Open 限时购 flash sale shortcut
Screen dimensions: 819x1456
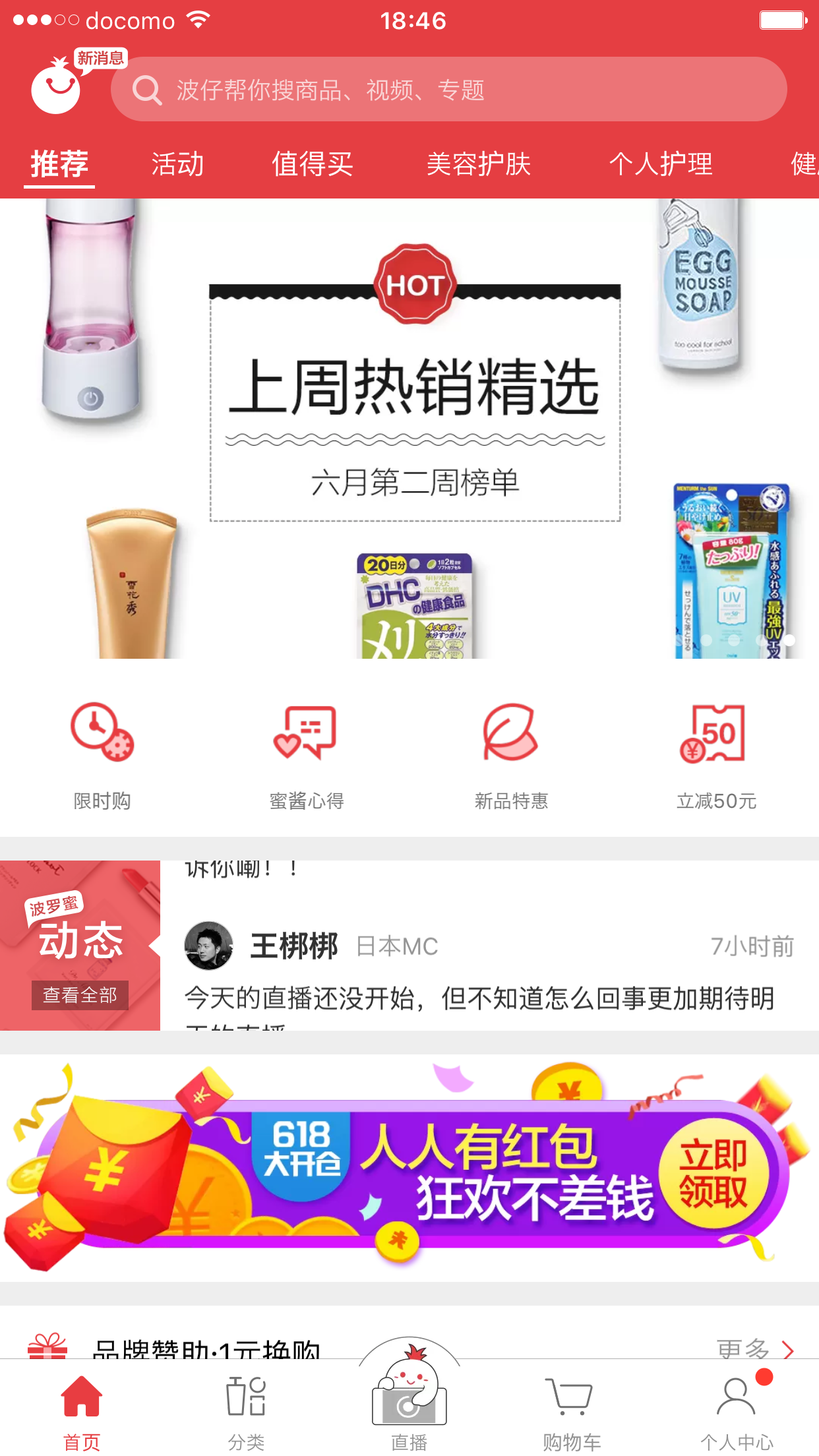click(x=102, y=756)
